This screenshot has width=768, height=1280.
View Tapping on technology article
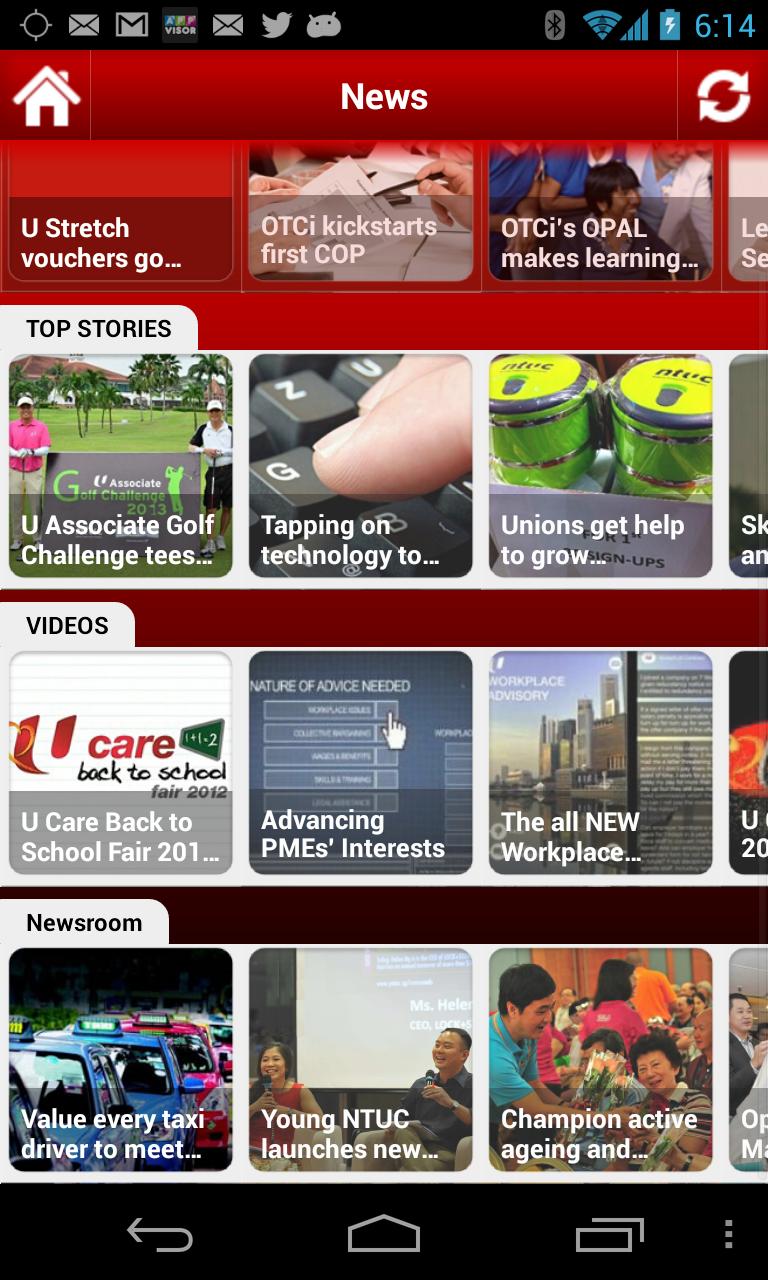click(x=360, y=466)
